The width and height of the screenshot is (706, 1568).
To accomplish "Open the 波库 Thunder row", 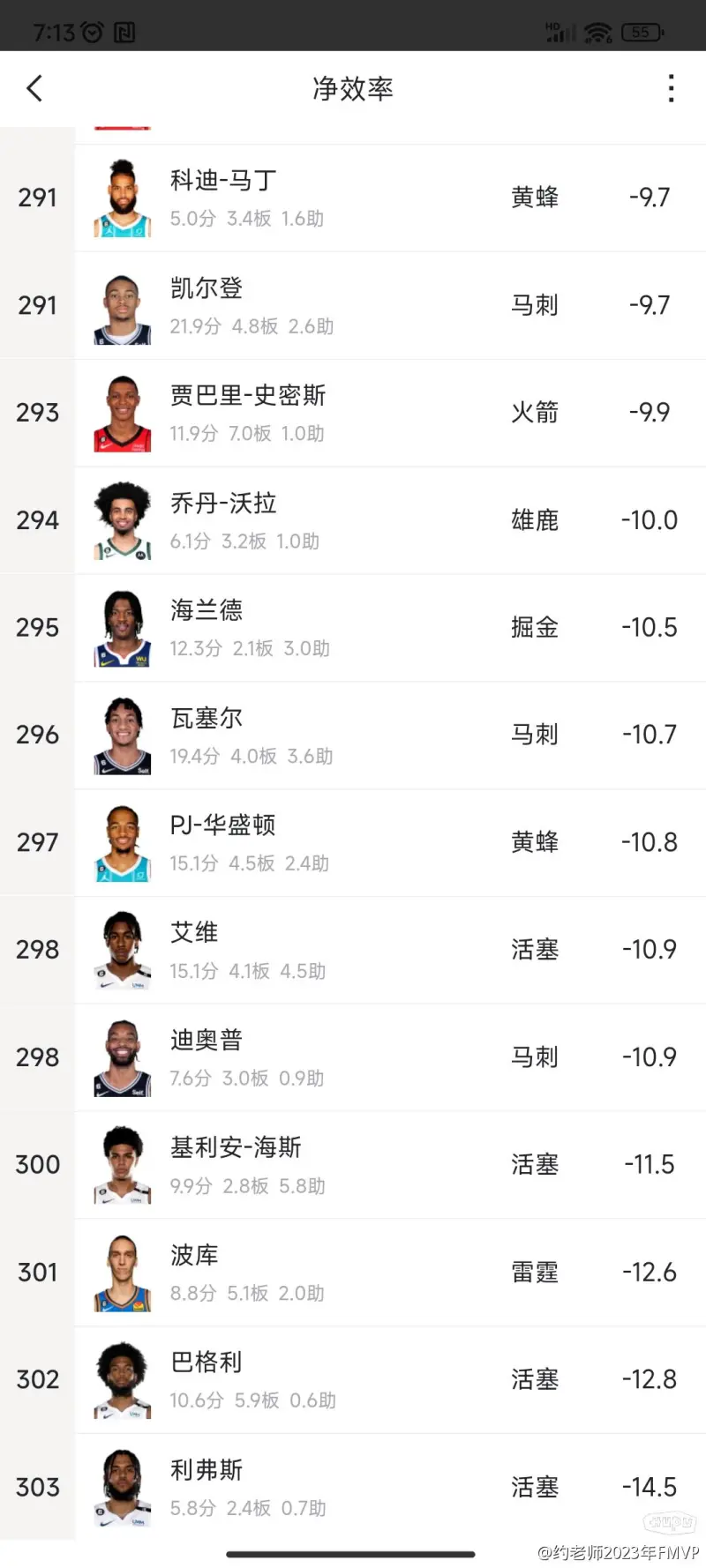I will (x=353, y=1273).
